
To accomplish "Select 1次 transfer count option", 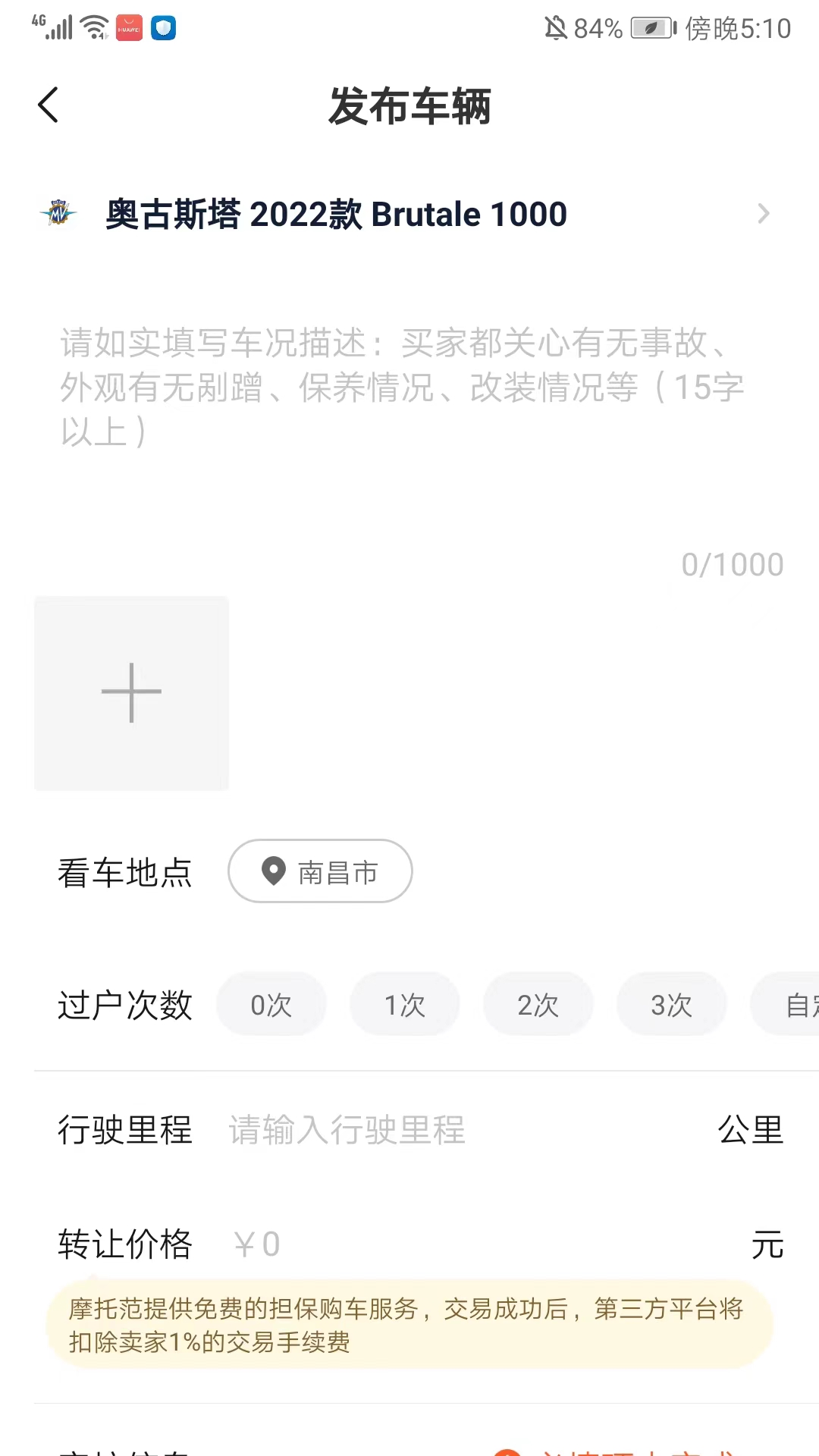I will point(404,1003).
